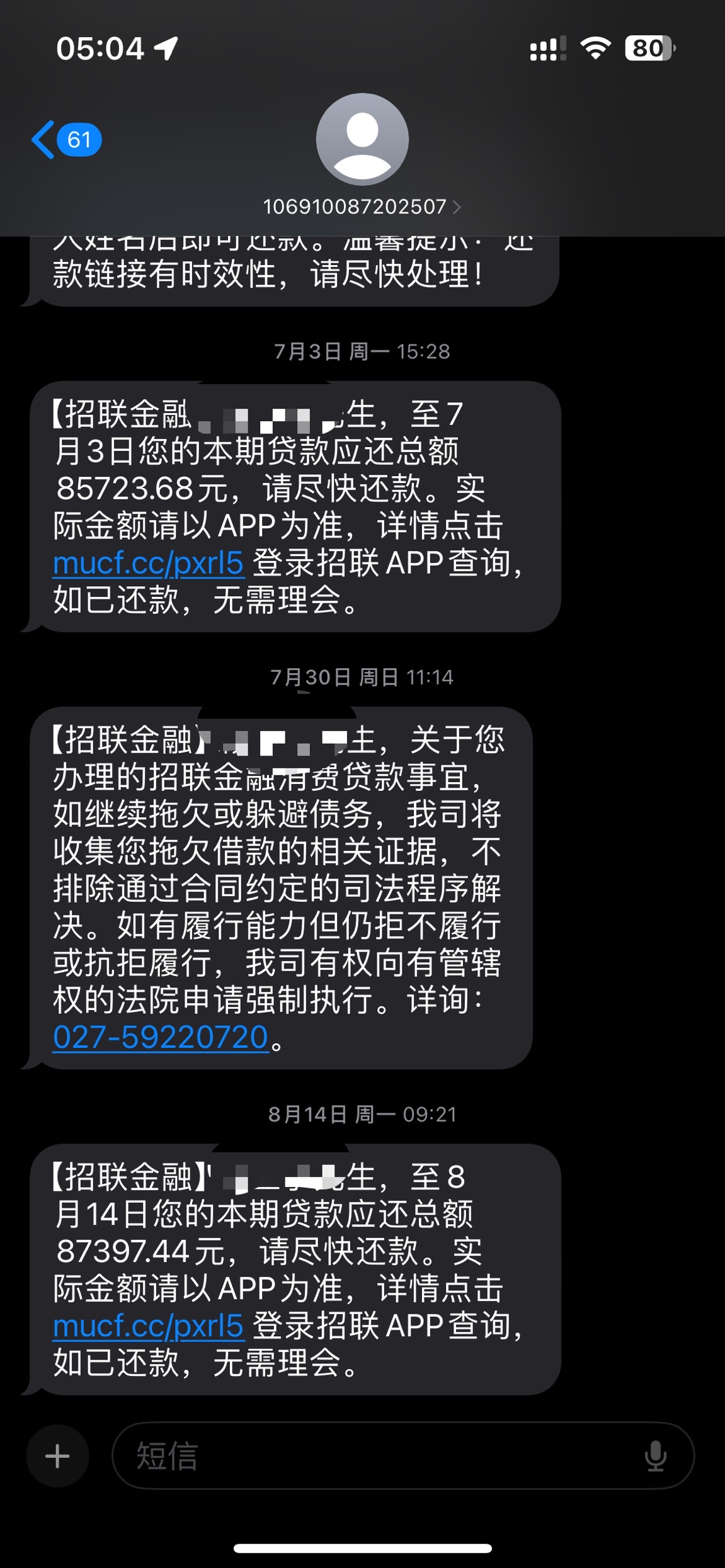Expand details for sender 10691008720507
The width and height of the screenshot is (725, 1568).
[x=354, y=205]
